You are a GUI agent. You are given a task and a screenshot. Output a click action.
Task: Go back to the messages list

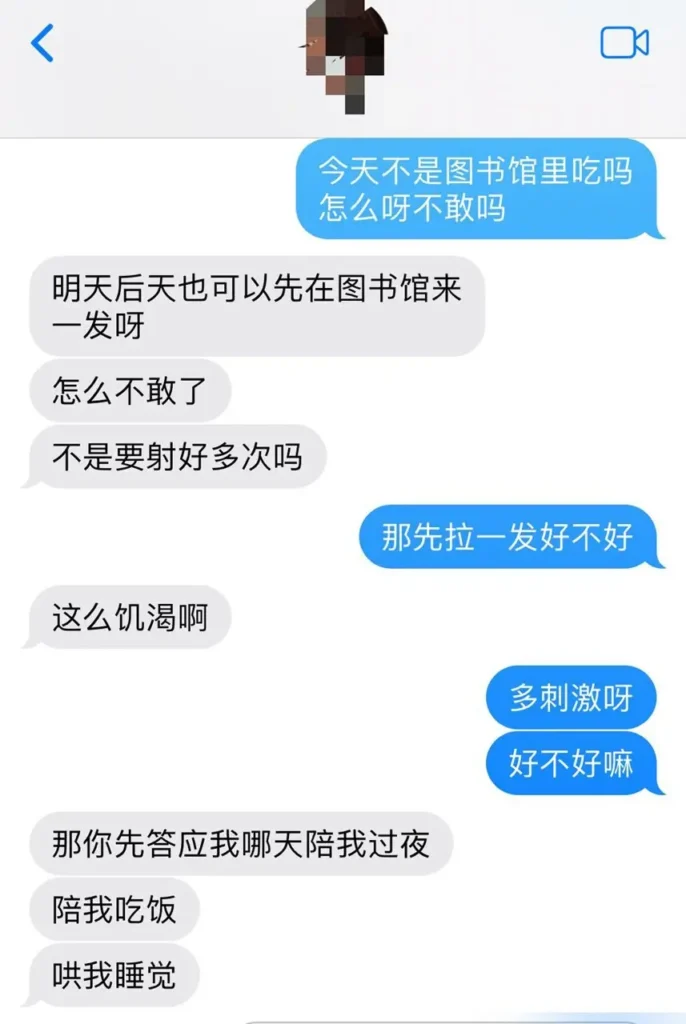(x=42, y=43)
